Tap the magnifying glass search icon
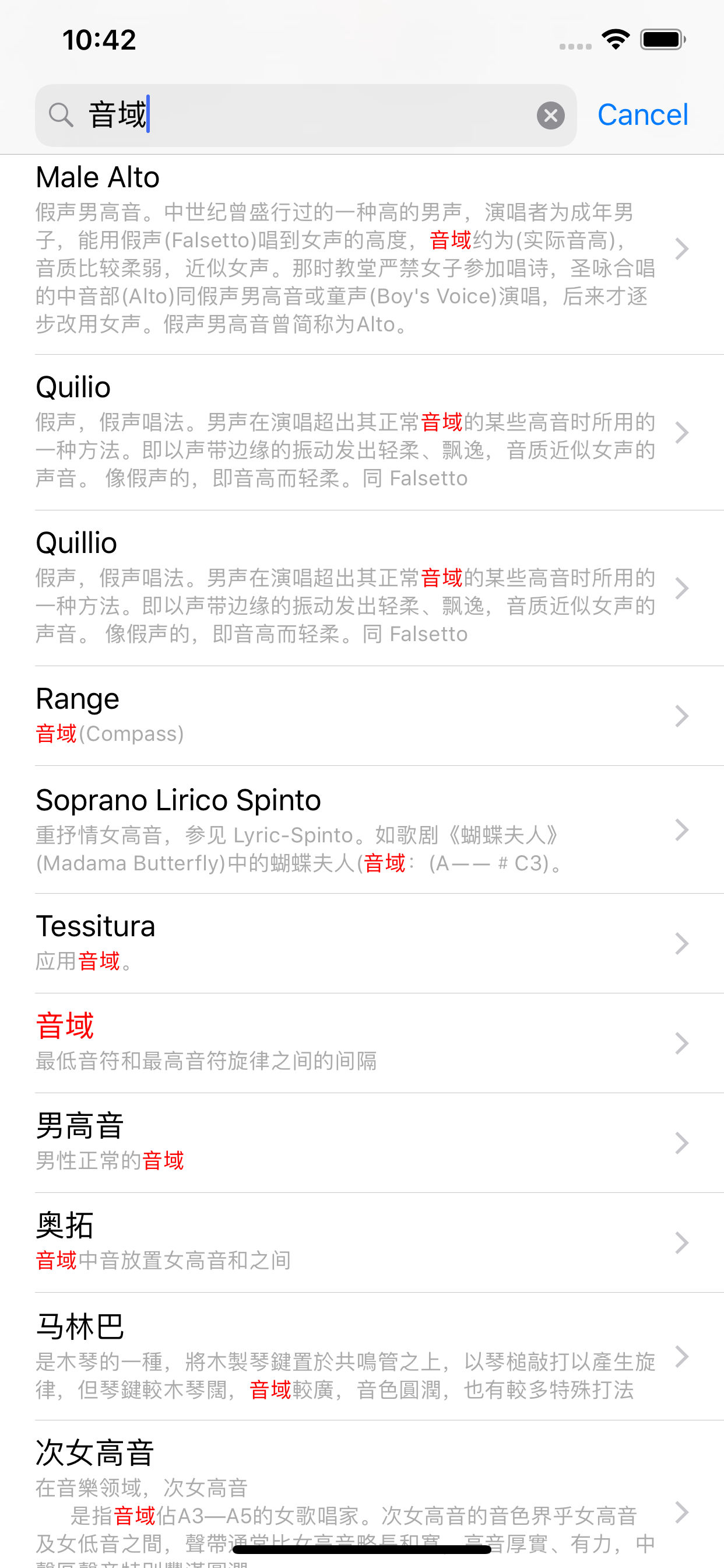 (x=61, y=115)
